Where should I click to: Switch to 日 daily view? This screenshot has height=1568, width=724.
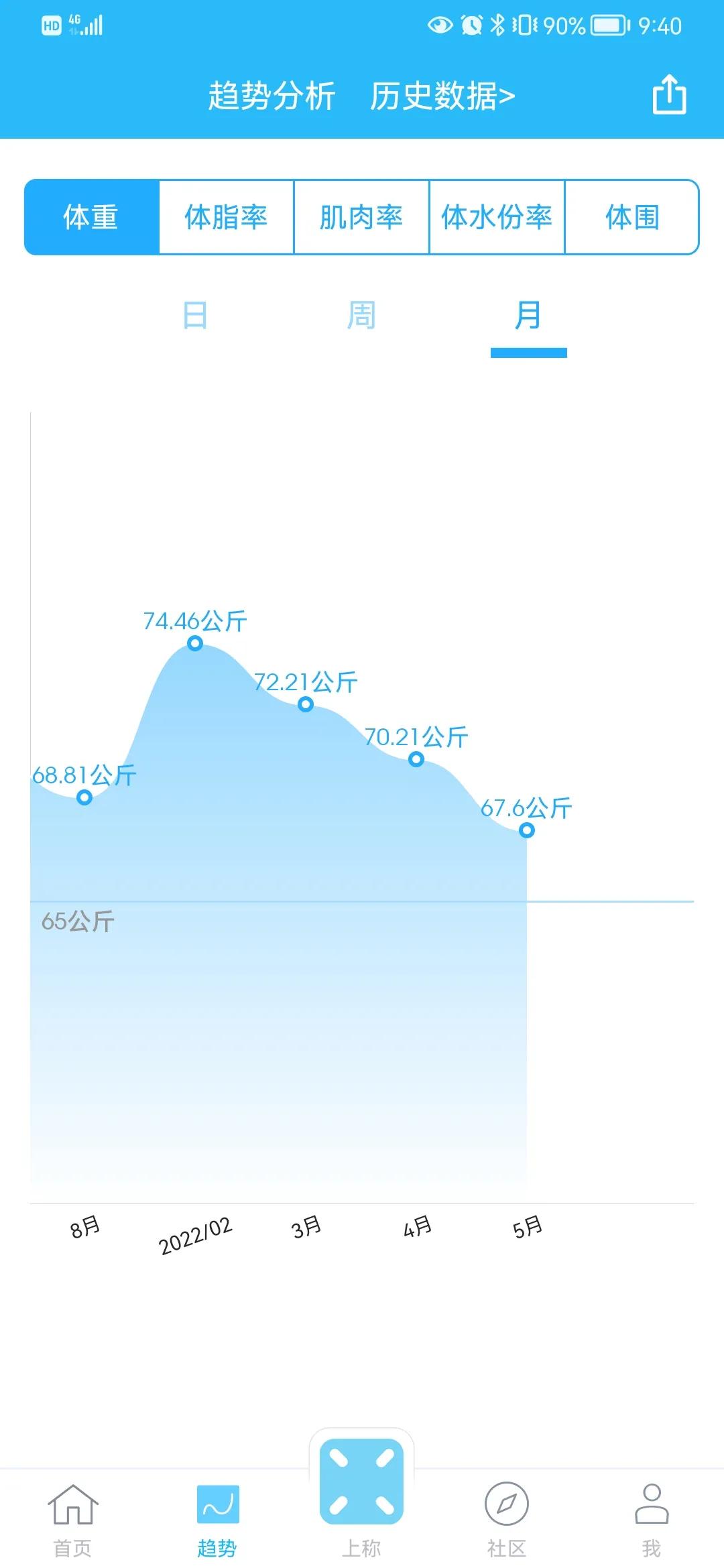coord(195,316)
